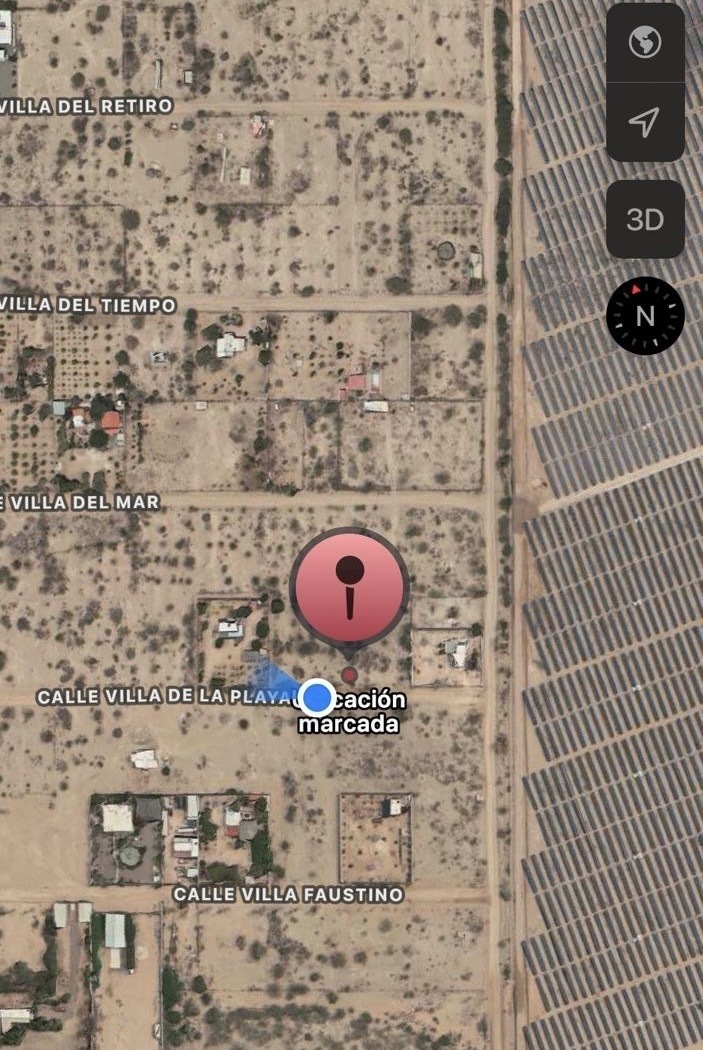Open the map mode globe button
Viewport: 703px width, 1050px height.
645,43
